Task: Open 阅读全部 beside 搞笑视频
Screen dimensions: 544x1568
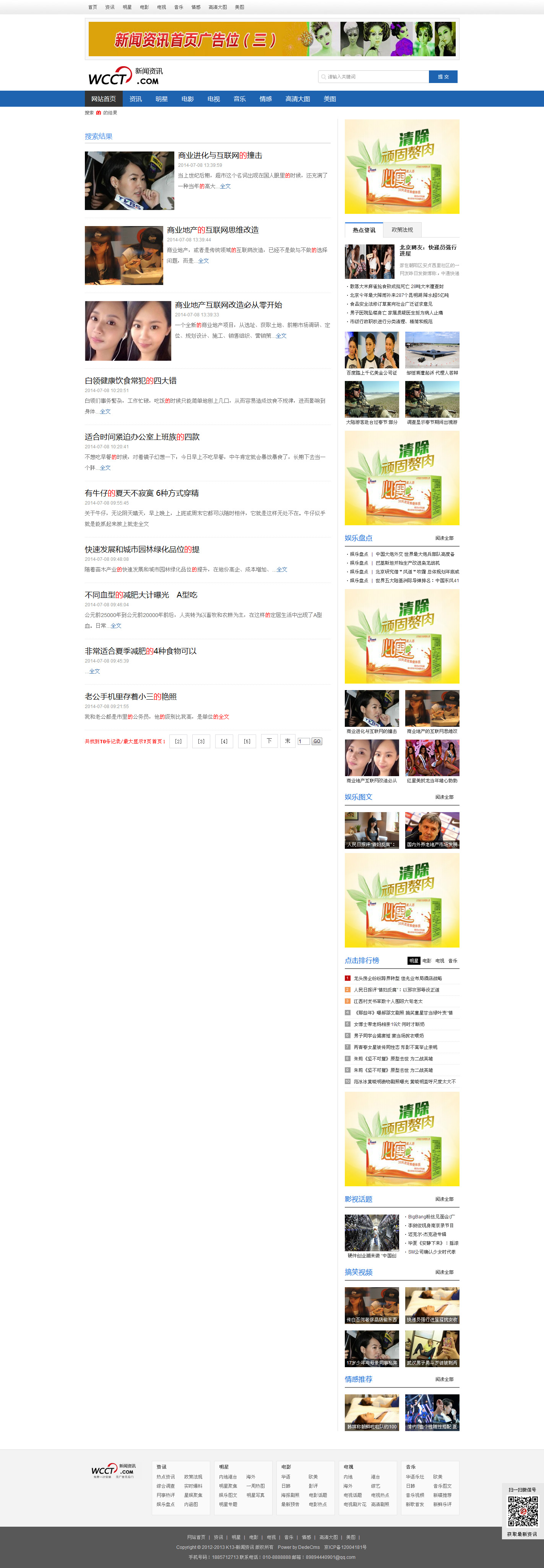Action: [x=443, y=1273]
